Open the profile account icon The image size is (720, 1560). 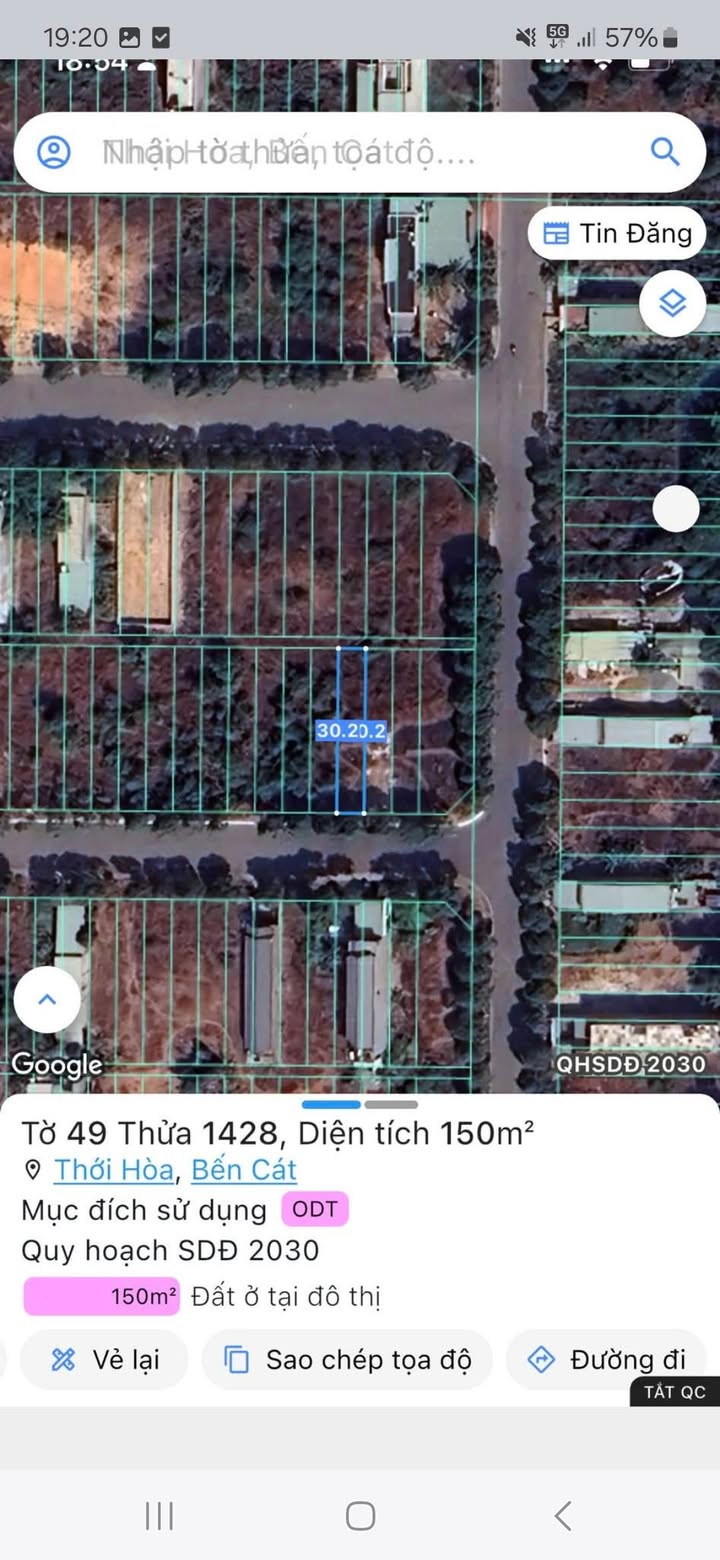point(54,153)
